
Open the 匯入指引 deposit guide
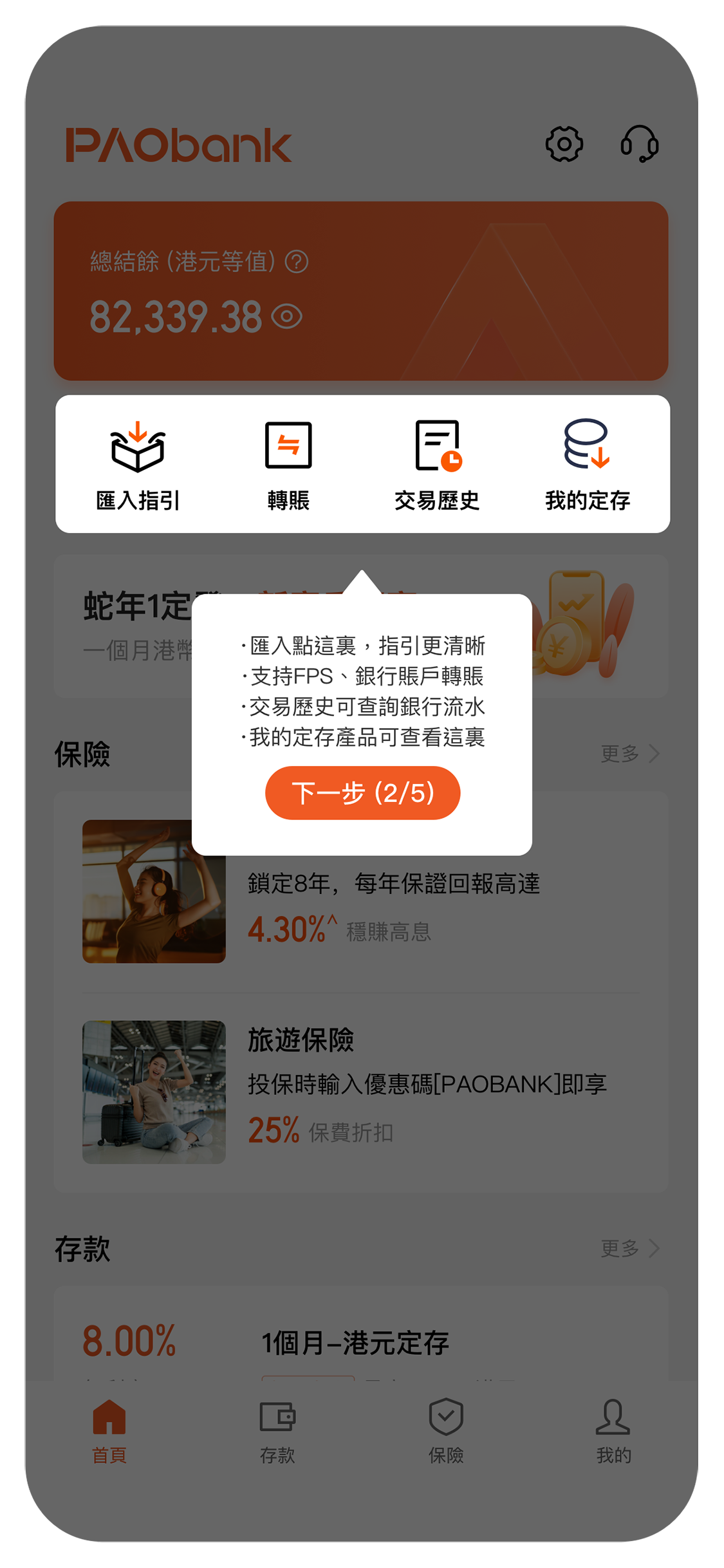(x=138, y=465)
